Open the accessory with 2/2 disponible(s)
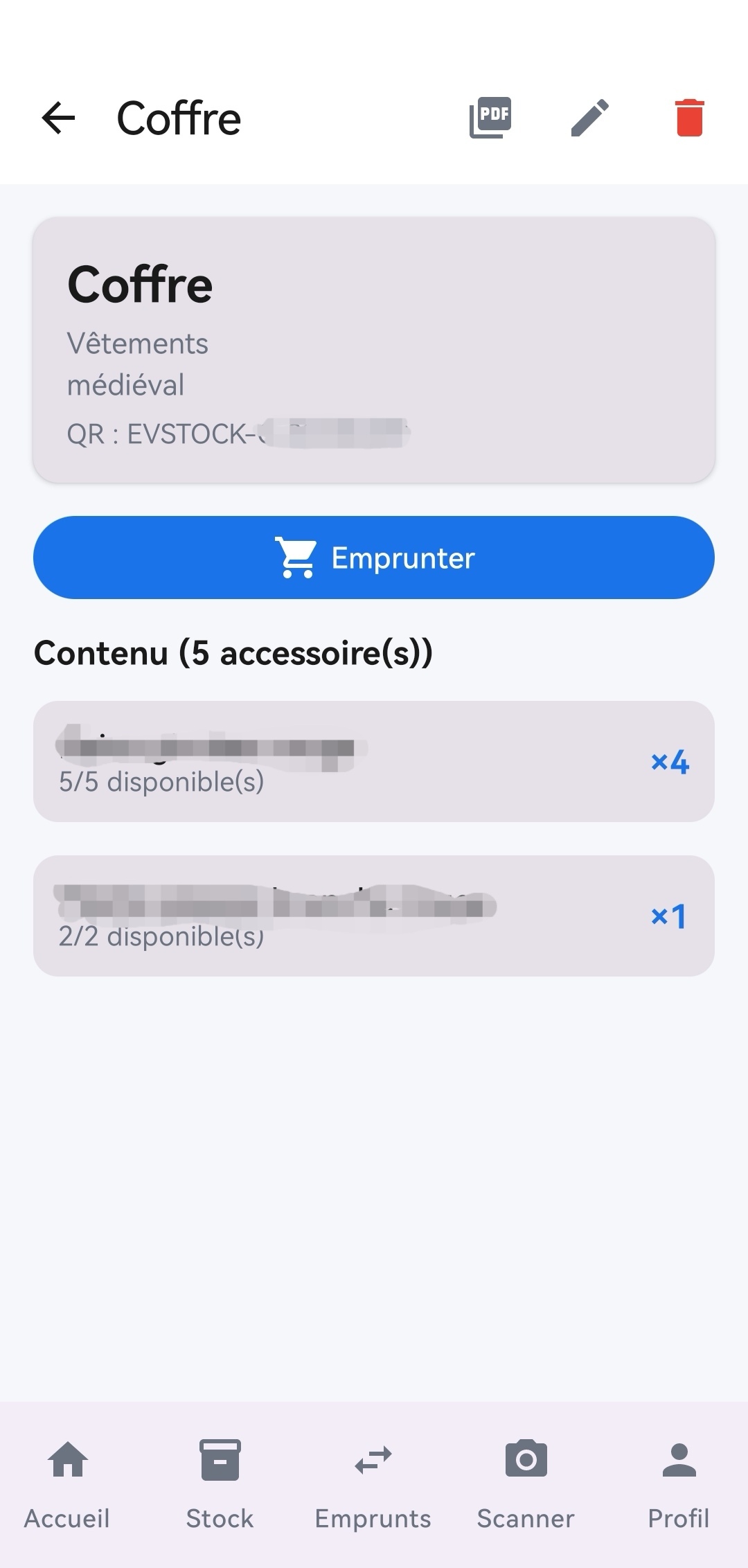 point(374,916)
